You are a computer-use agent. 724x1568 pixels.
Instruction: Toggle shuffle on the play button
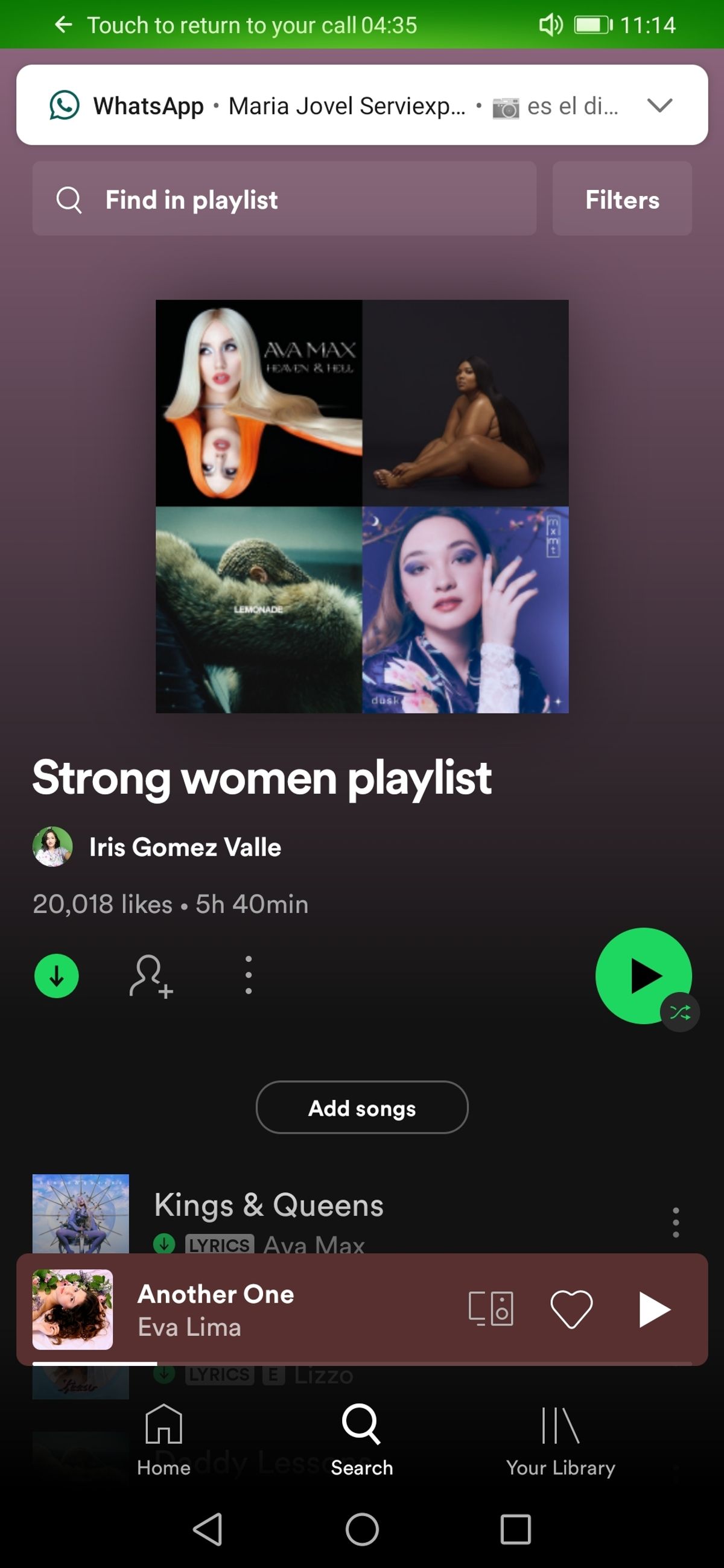679,1012
